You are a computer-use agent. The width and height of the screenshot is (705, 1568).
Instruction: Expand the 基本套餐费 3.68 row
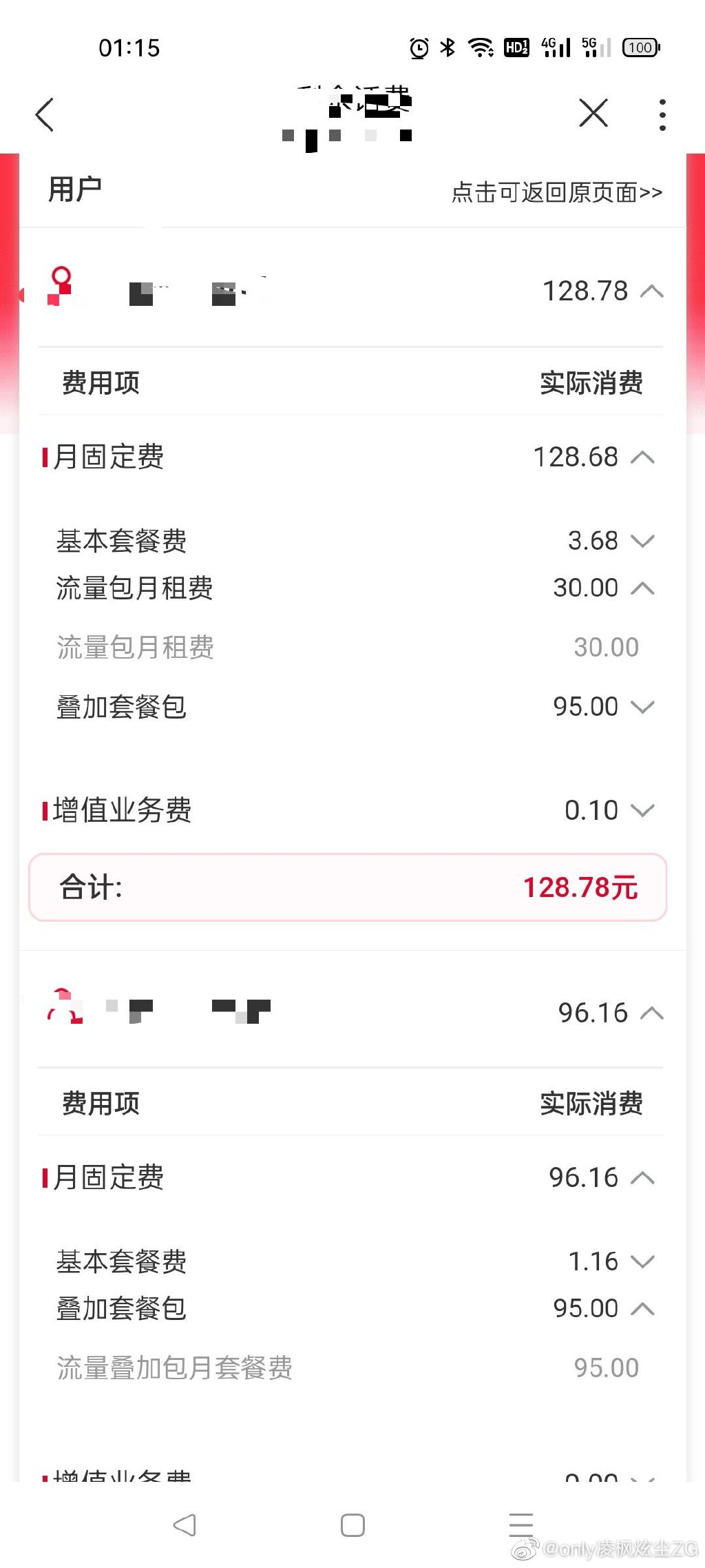(642, 541)
